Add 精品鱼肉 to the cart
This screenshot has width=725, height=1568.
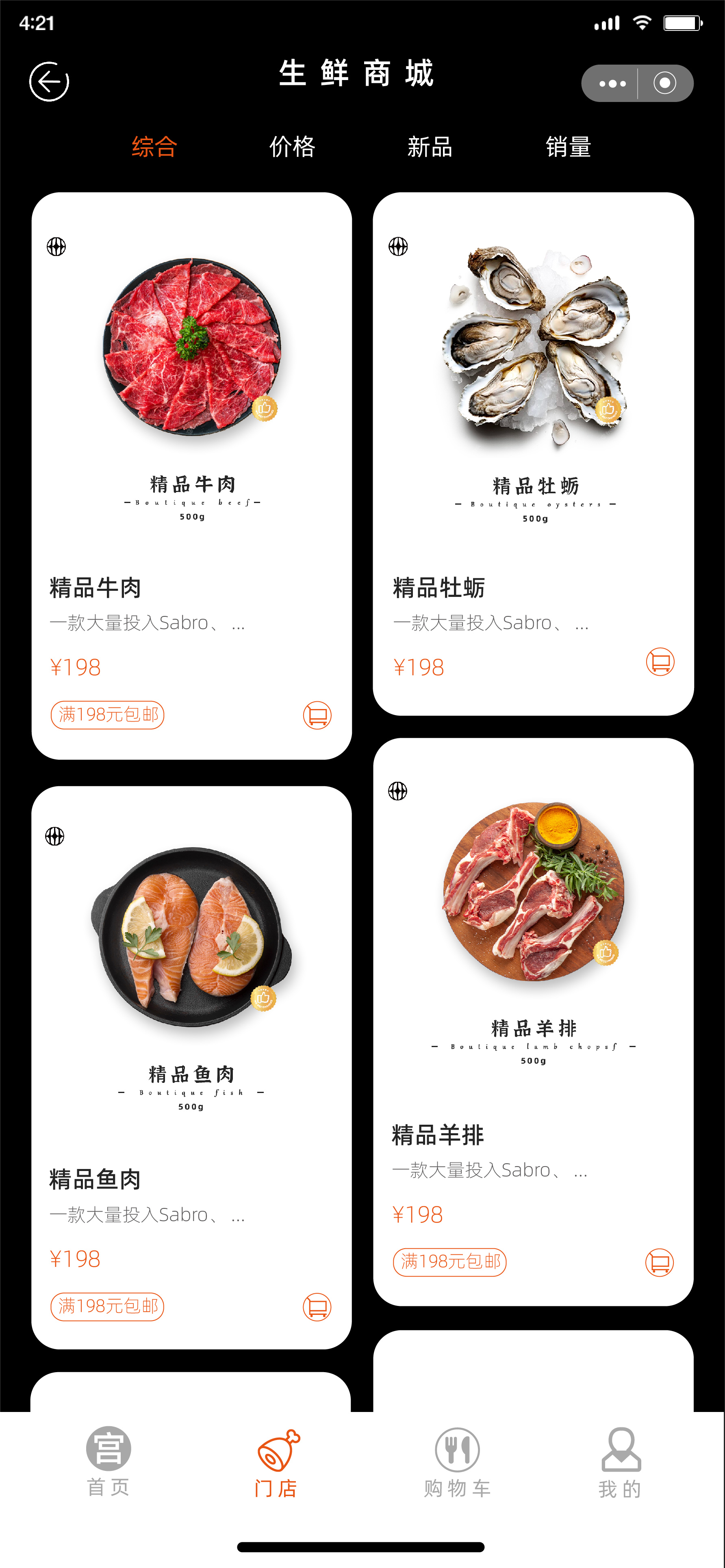(x=317, y=1307)
